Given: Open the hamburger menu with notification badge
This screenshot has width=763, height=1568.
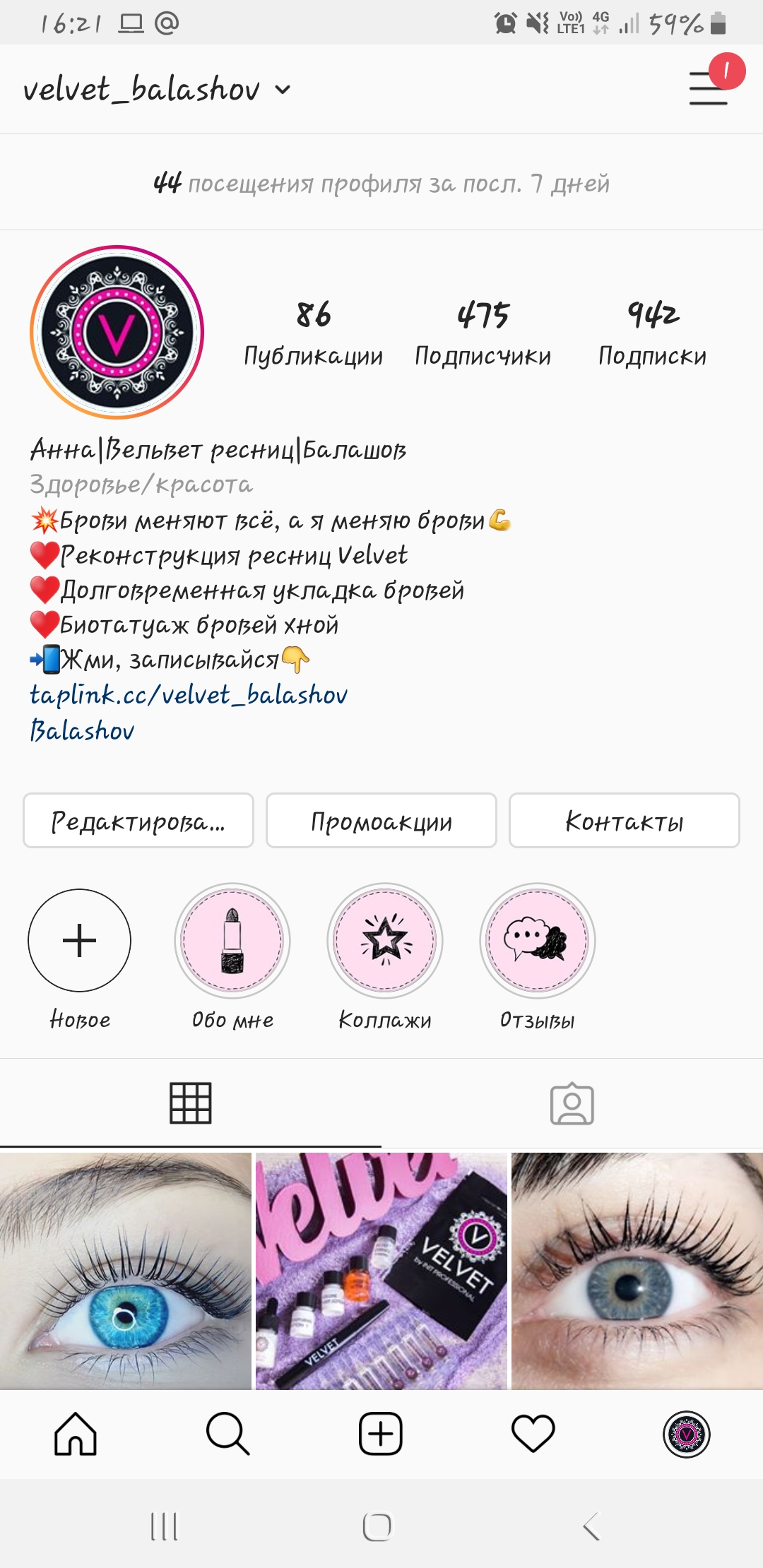Looking at the screenshot, I should click(x=709, y=88).
